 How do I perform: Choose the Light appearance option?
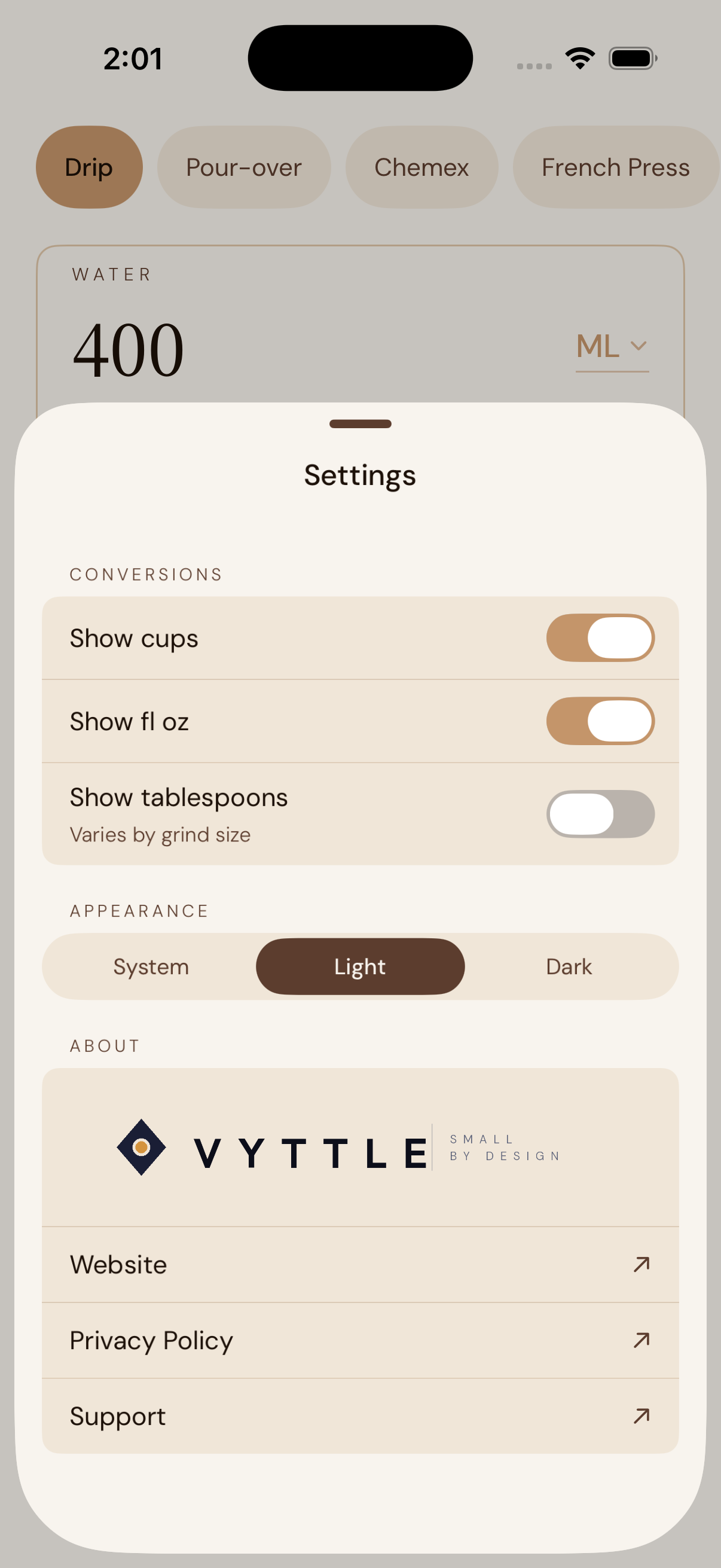[359, 966]
